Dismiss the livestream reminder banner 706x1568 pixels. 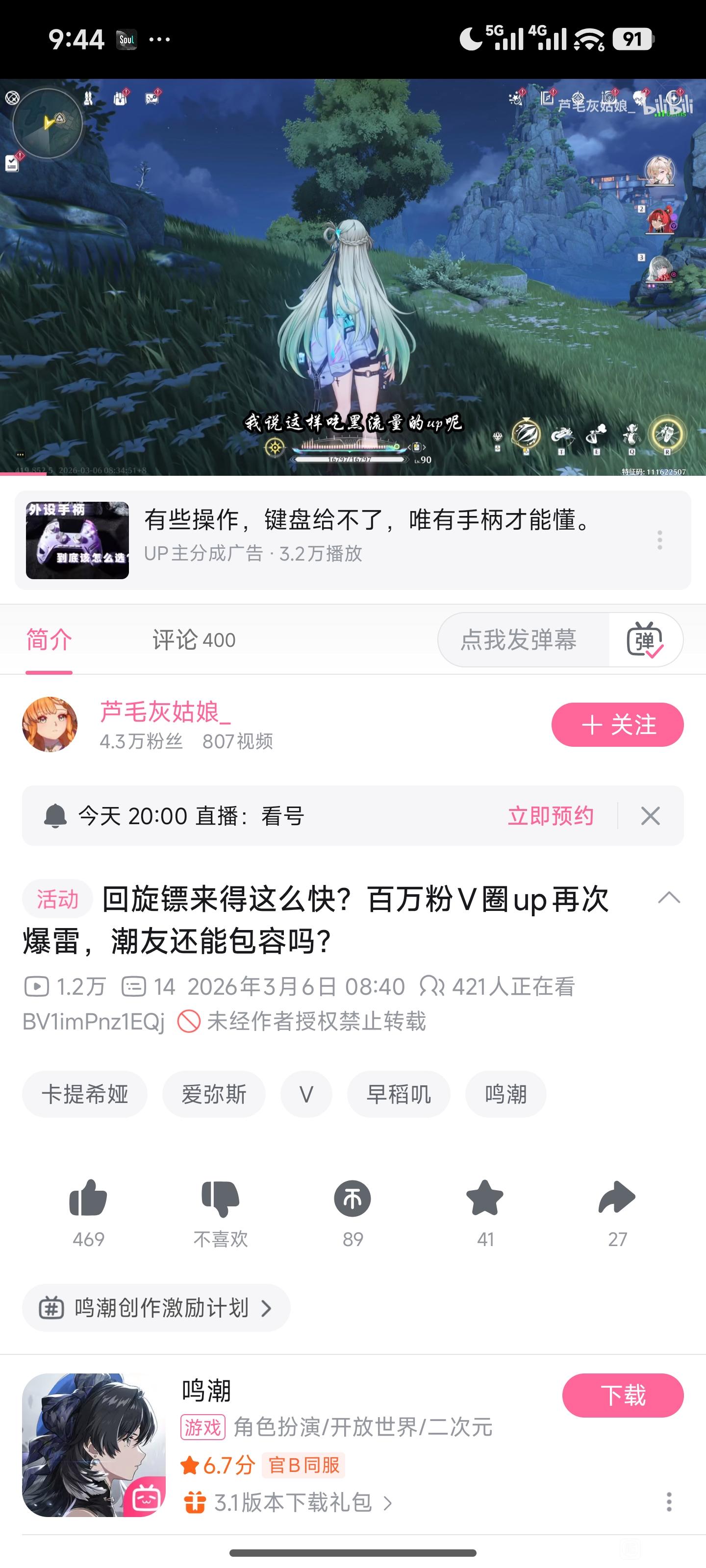pyautogui.click(x=650, y=816)
